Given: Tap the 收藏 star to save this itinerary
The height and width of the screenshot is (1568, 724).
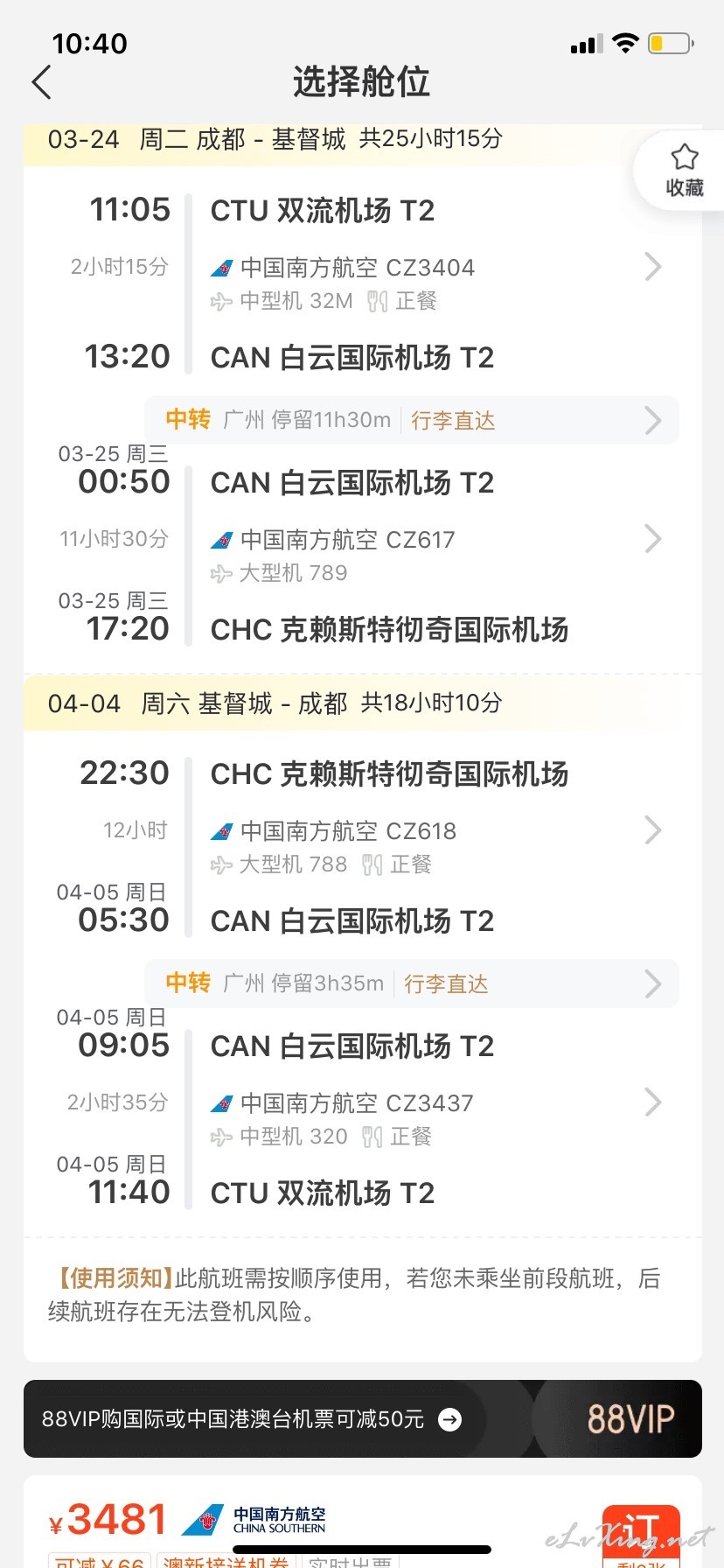Looking at the screenshot, I should [x=684, y=171].
